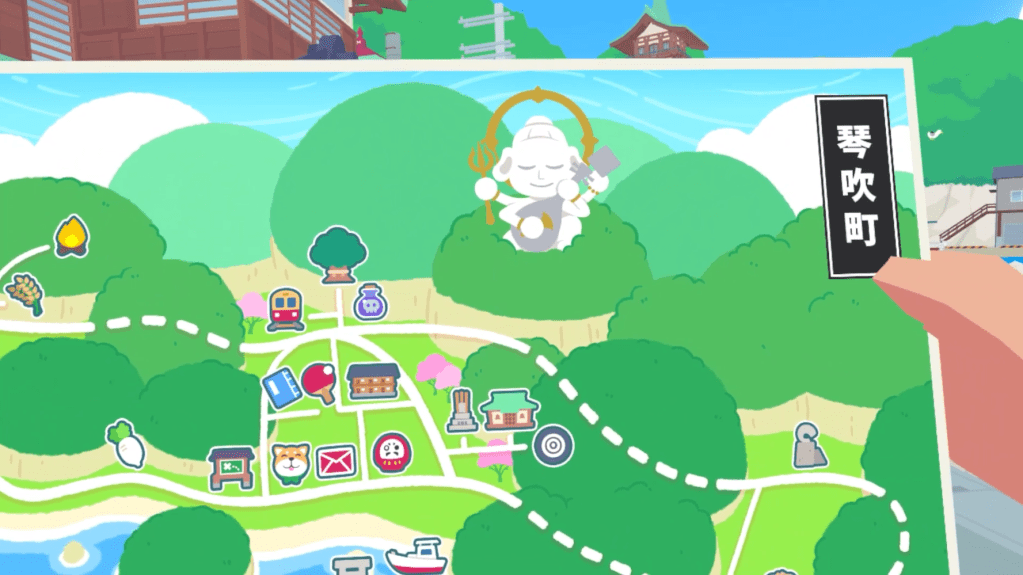Select the fishing boat marker
Screen dimensions: 1023x575
pyautogui.click(x=416, y=556)
